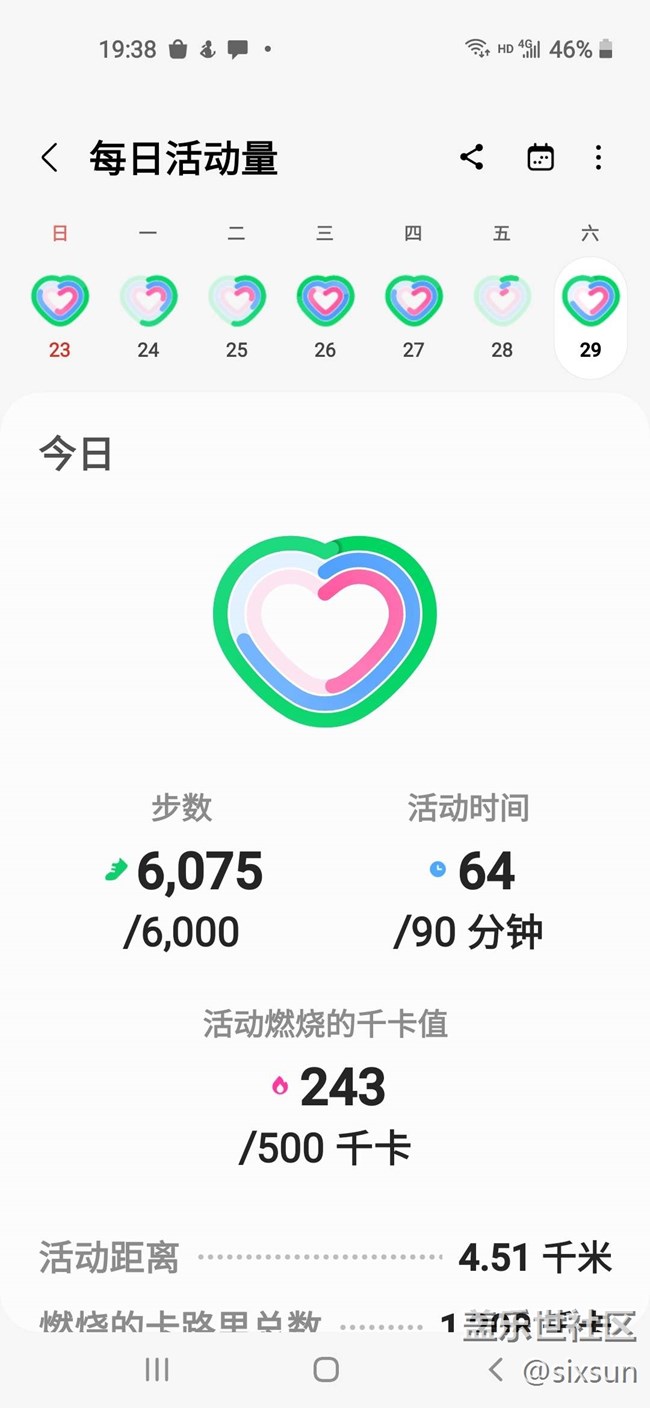Open the 活动时间 active time details
The height and width of the screenshot is (1408, 650).
coord(468,871)
